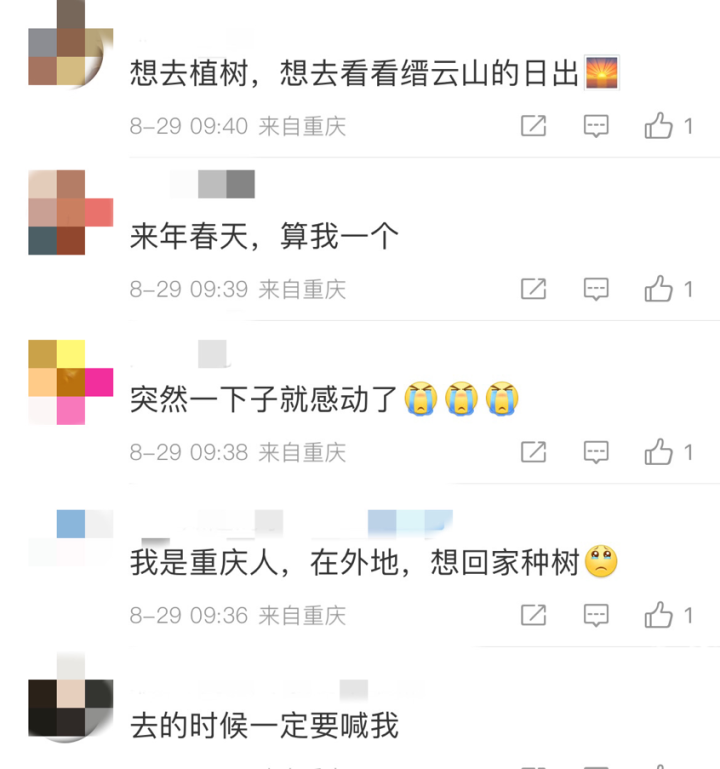720x769 pixels.
Task: Open avatar of the 去的时候一定要喊我 commenter
Action: coord(70,707)
